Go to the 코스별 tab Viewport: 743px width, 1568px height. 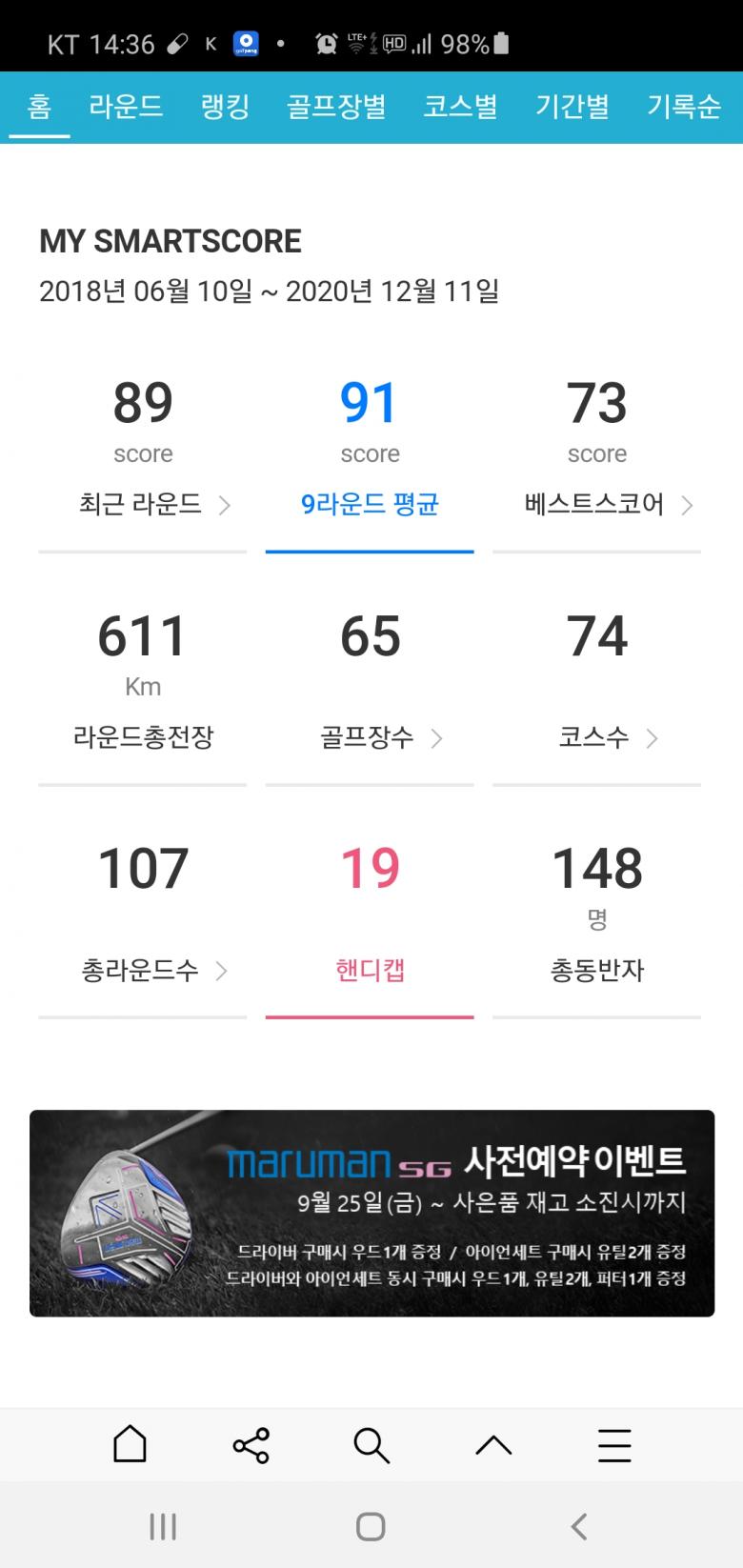pos(460,106)
